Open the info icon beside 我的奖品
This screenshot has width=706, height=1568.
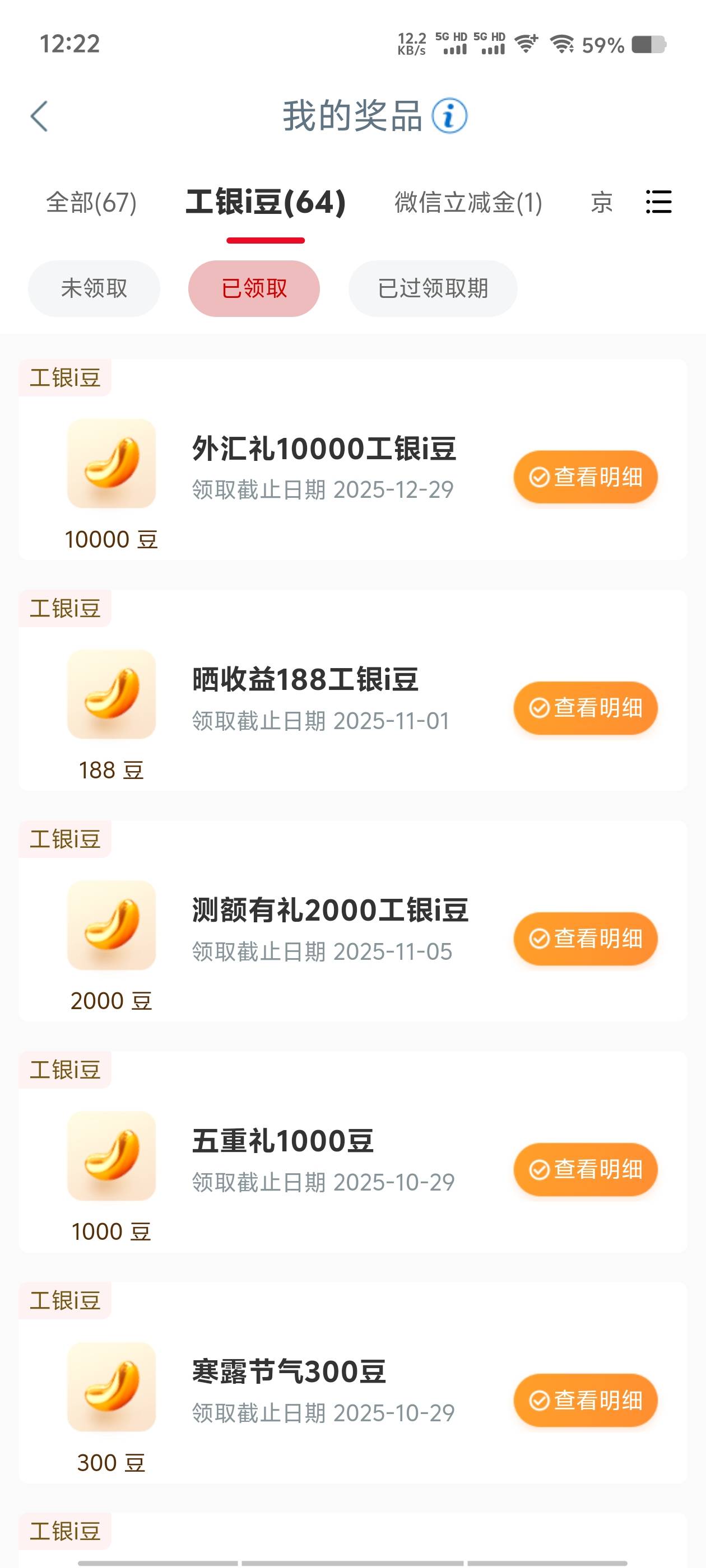click(449, 116)
